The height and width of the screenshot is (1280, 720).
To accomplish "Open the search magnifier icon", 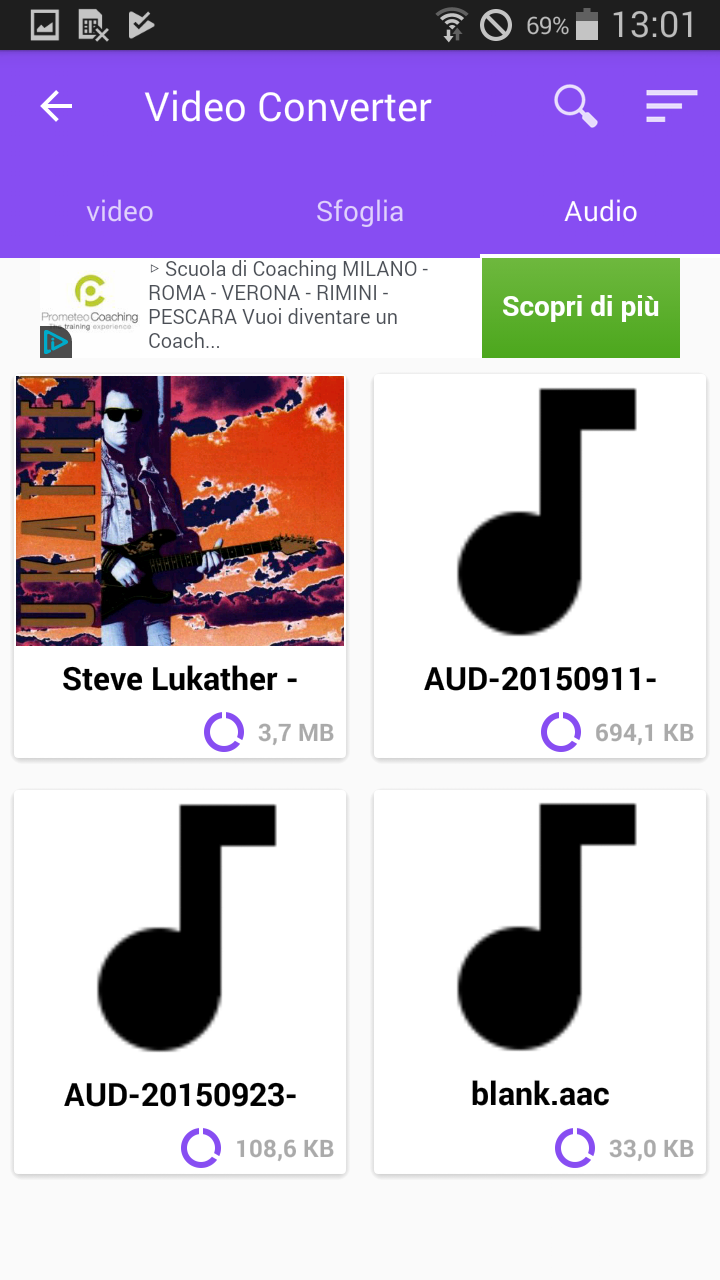I will [x=576, y=106].
